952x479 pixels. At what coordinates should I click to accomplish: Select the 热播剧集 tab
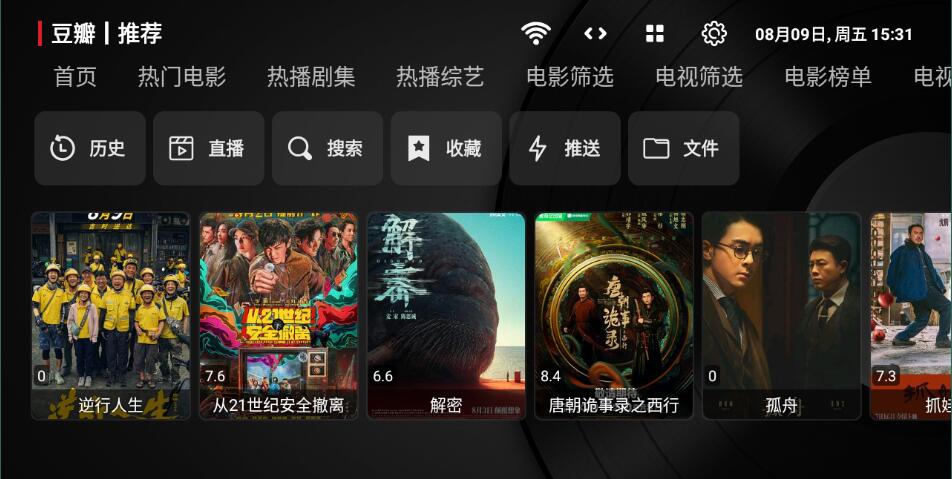311,77
